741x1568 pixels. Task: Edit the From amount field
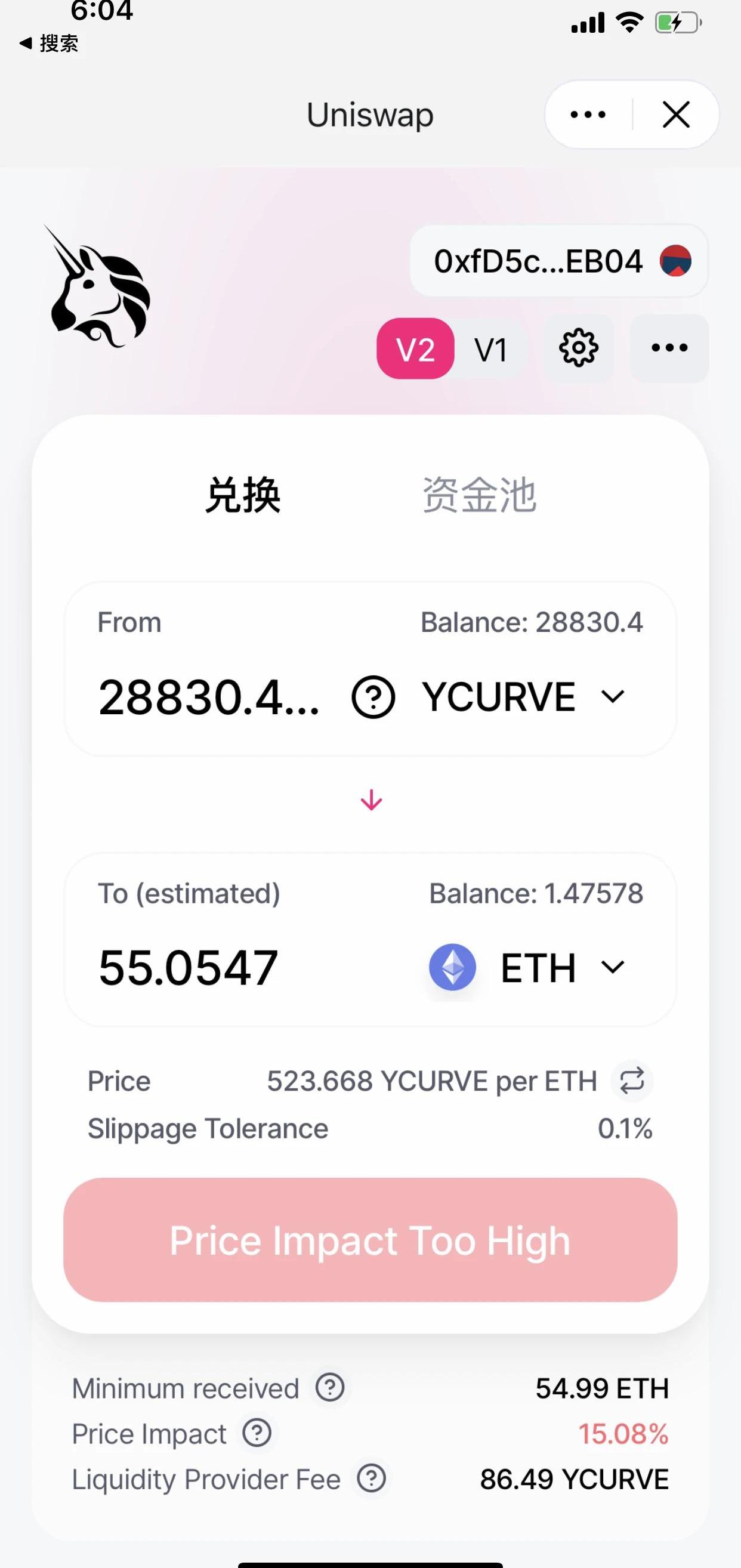click(210, 697)
